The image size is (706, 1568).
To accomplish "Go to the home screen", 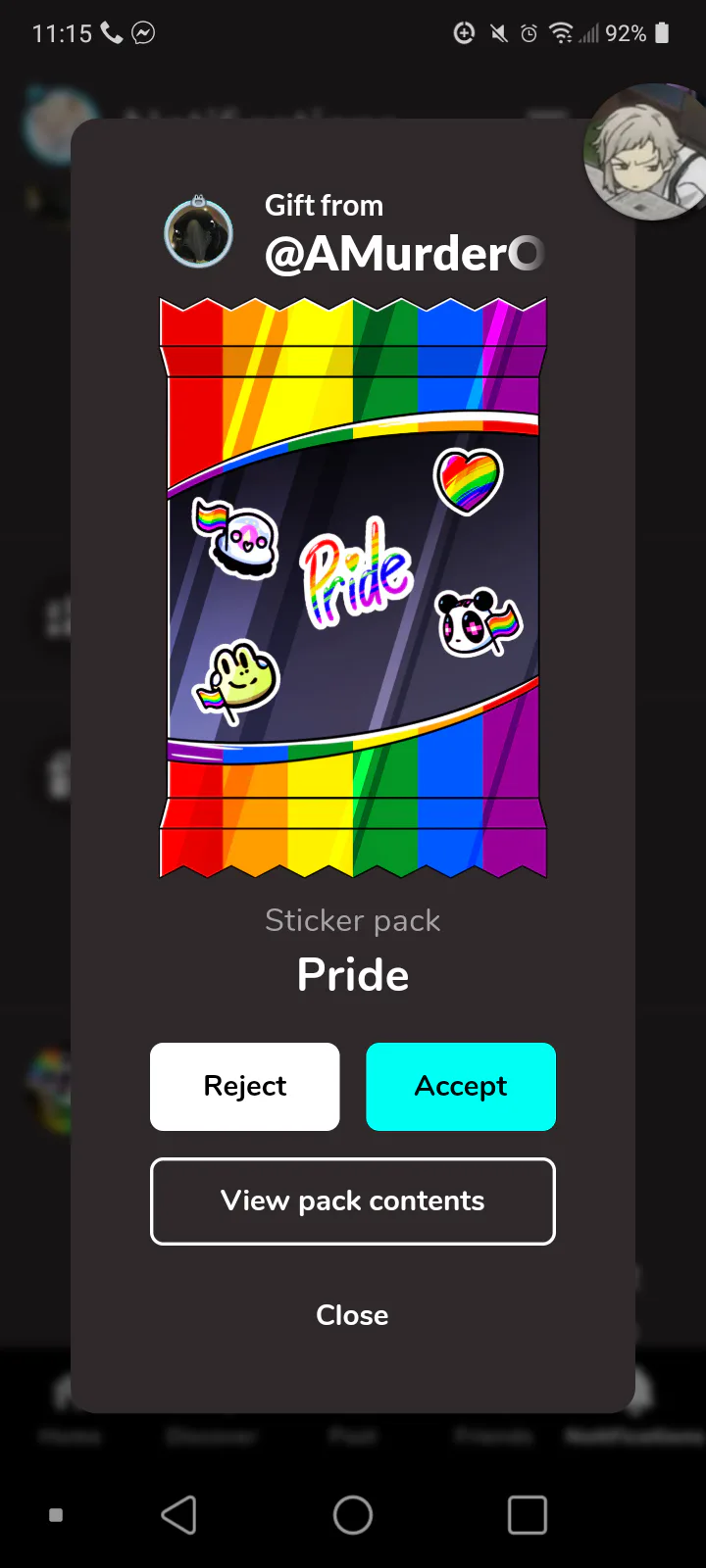I will point(353,1515).
